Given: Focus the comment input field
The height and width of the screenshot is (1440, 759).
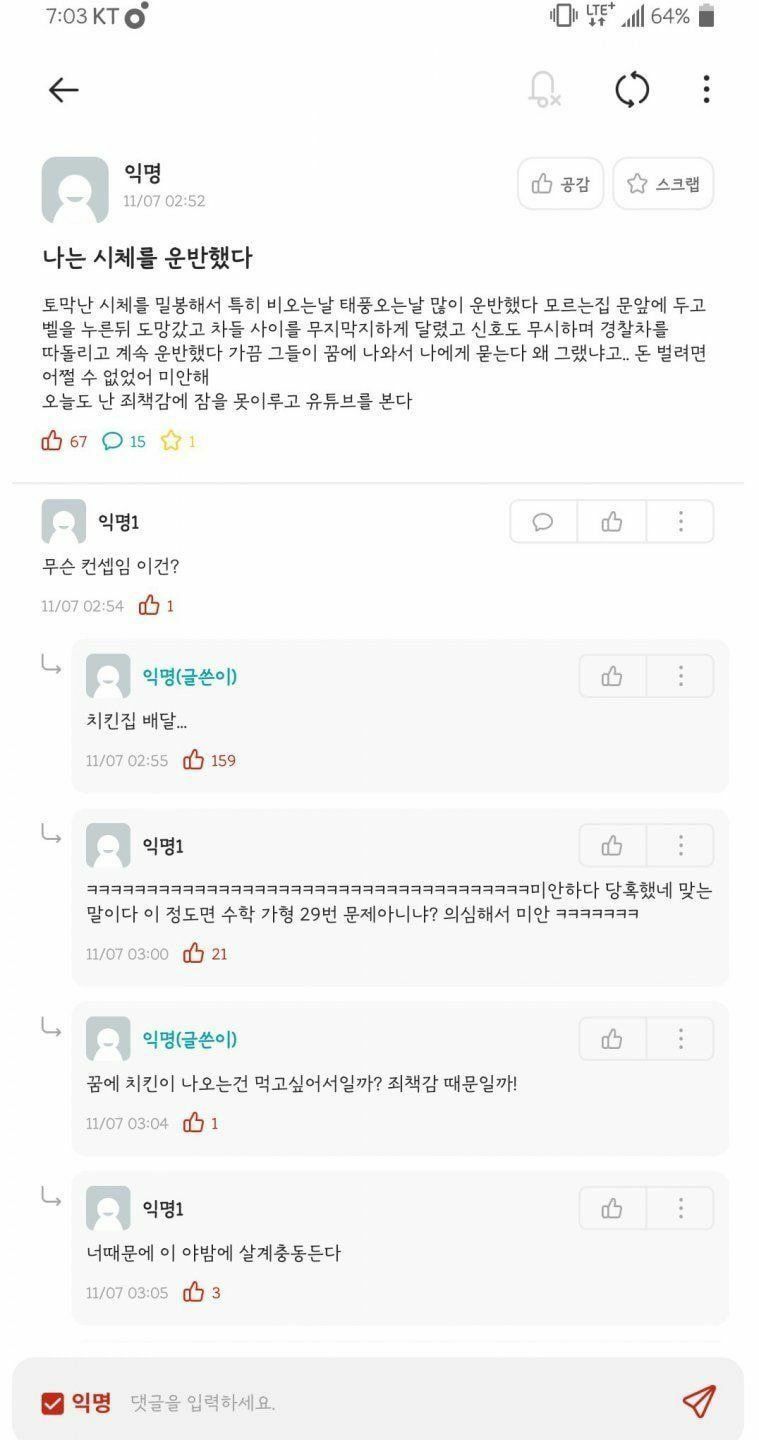Looking at the screenshot, I should coord(380,1403).
